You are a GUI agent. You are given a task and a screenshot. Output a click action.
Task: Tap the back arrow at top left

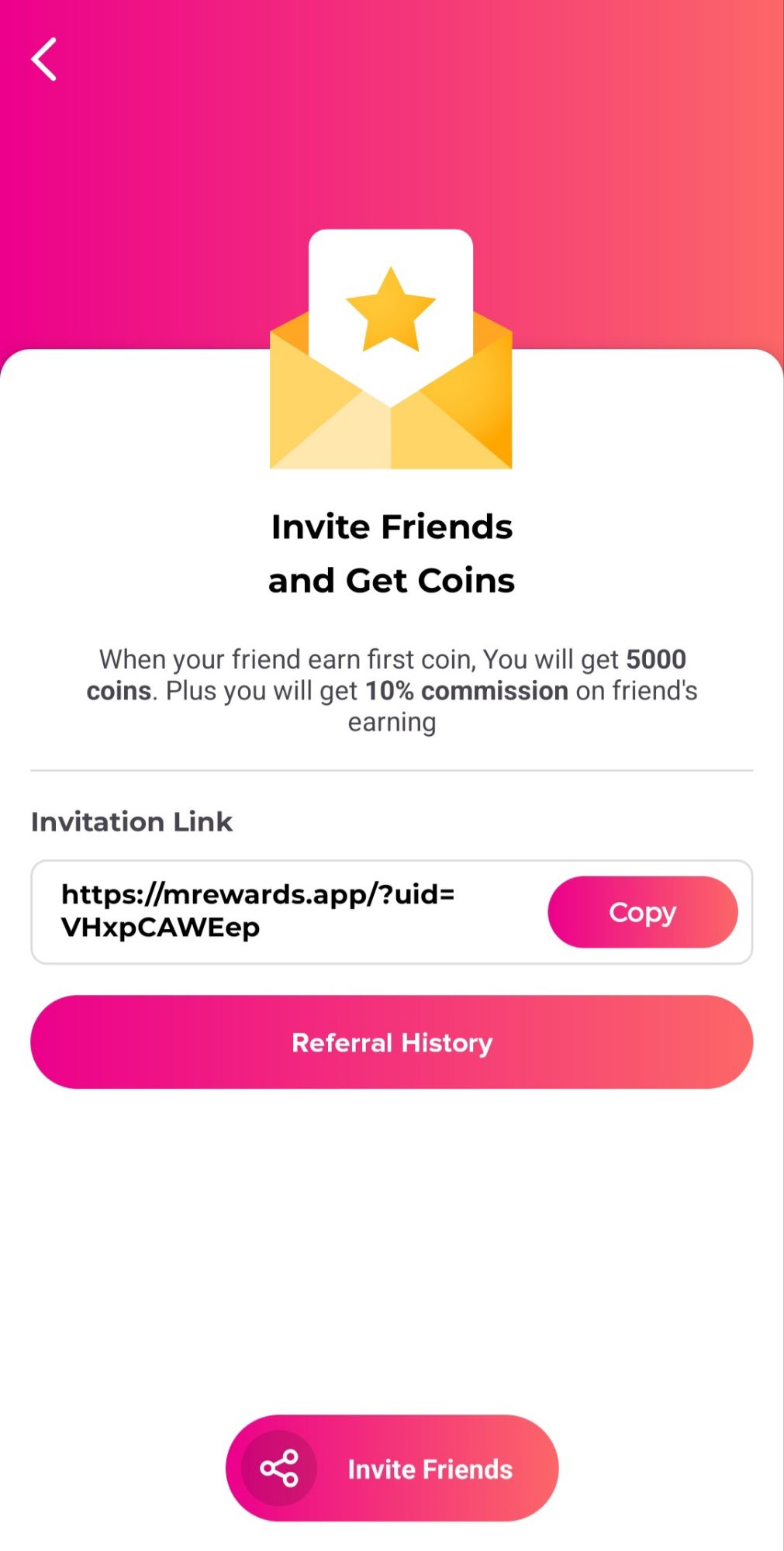(44, 58)
